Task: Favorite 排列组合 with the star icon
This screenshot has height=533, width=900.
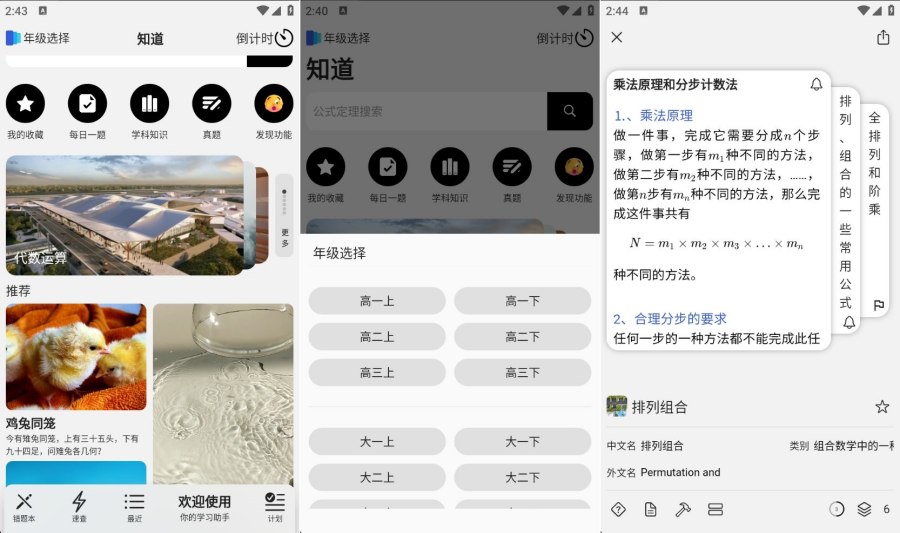Action: [882, 407]
